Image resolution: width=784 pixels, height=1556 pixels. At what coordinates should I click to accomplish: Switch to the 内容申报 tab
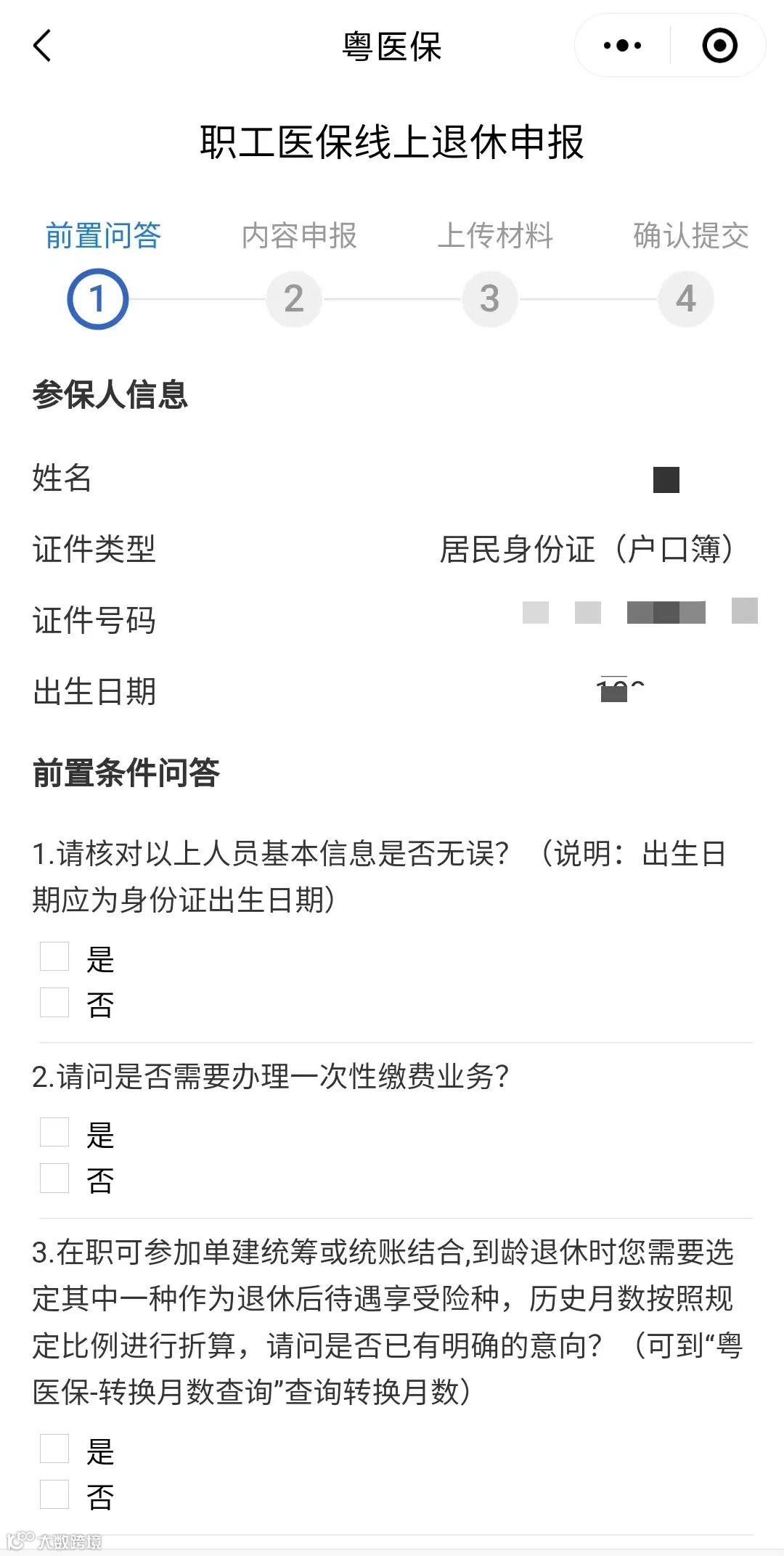click(301, 235)
